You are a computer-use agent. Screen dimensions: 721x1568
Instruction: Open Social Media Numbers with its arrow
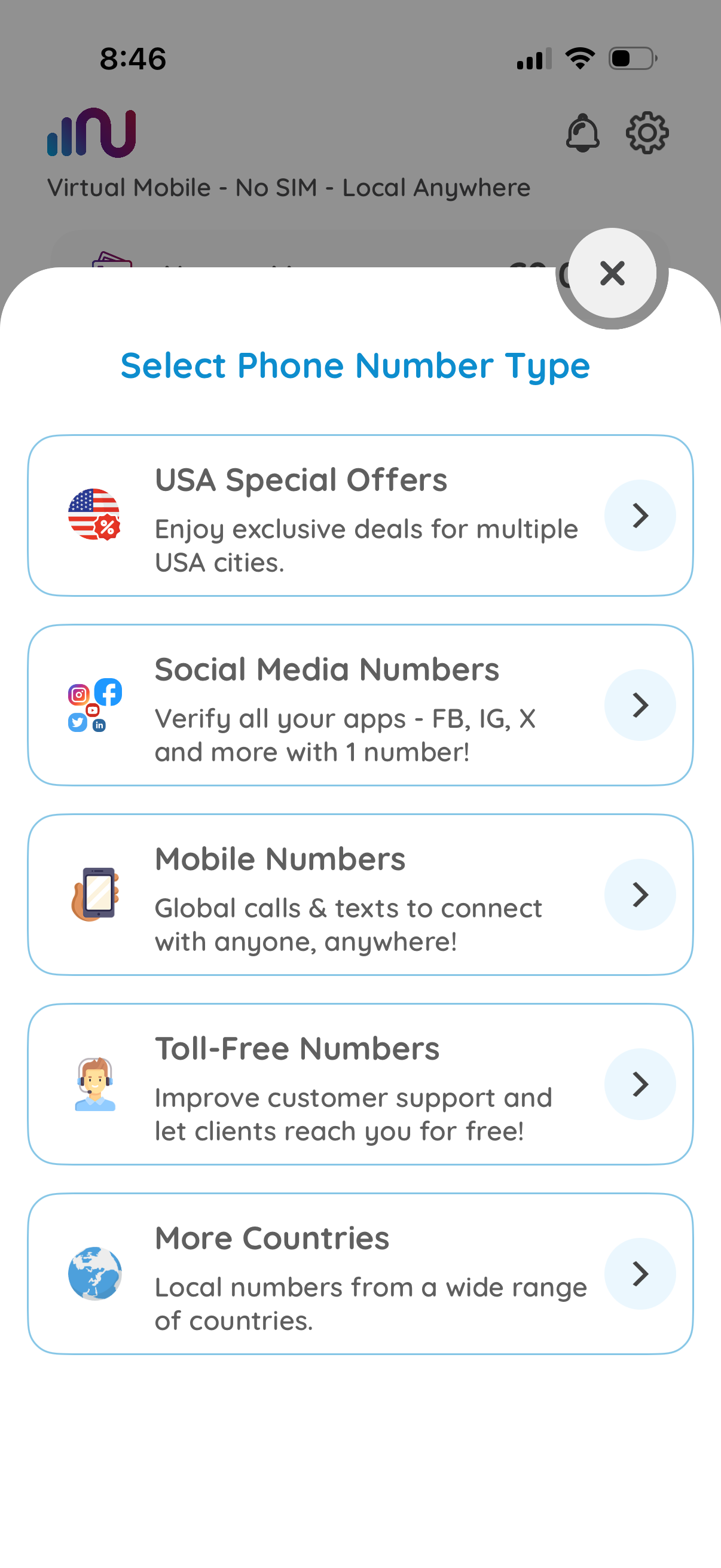pyautogui.click(x=640, y=705)
